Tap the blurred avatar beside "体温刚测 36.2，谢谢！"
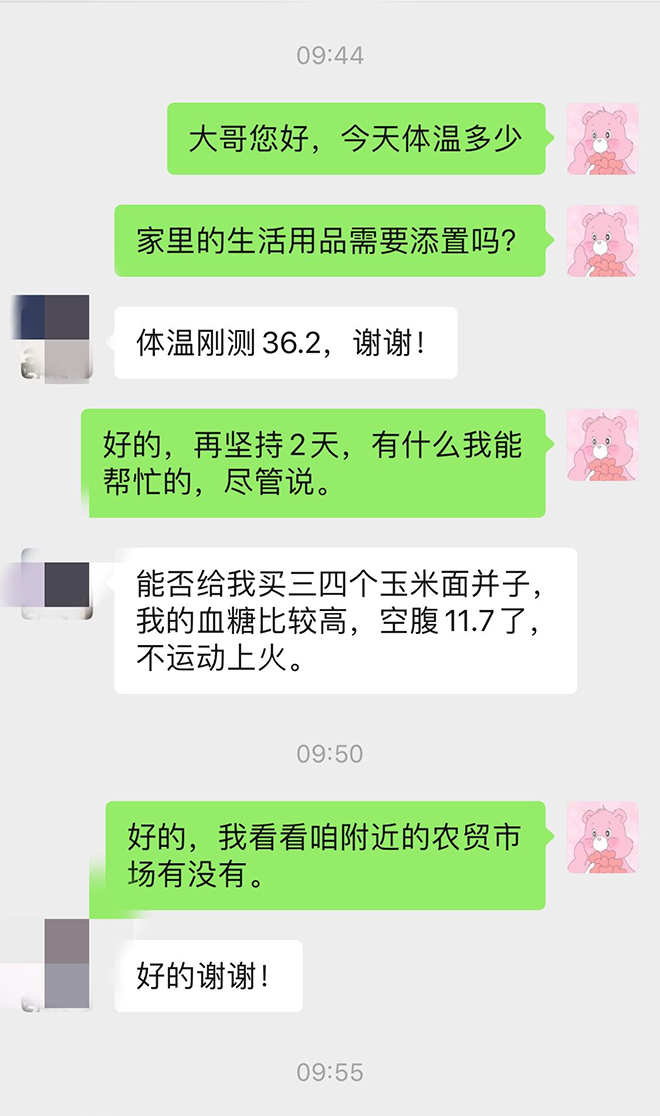The width and height of the screenshot is (660, 1116). pos(56,338)
